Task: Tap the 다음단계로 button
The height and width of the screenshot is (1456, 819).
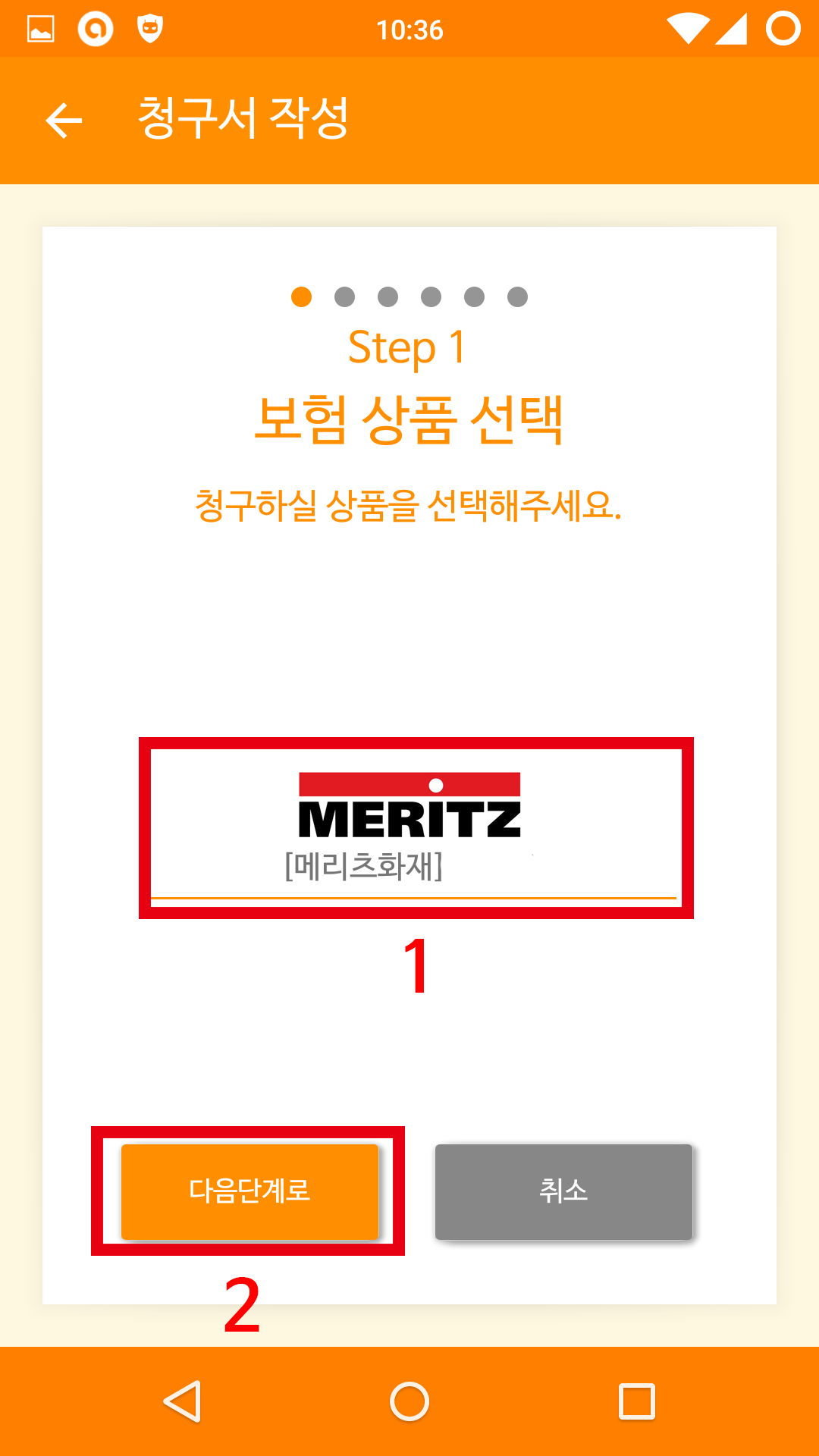Action: click(249, 1191)
